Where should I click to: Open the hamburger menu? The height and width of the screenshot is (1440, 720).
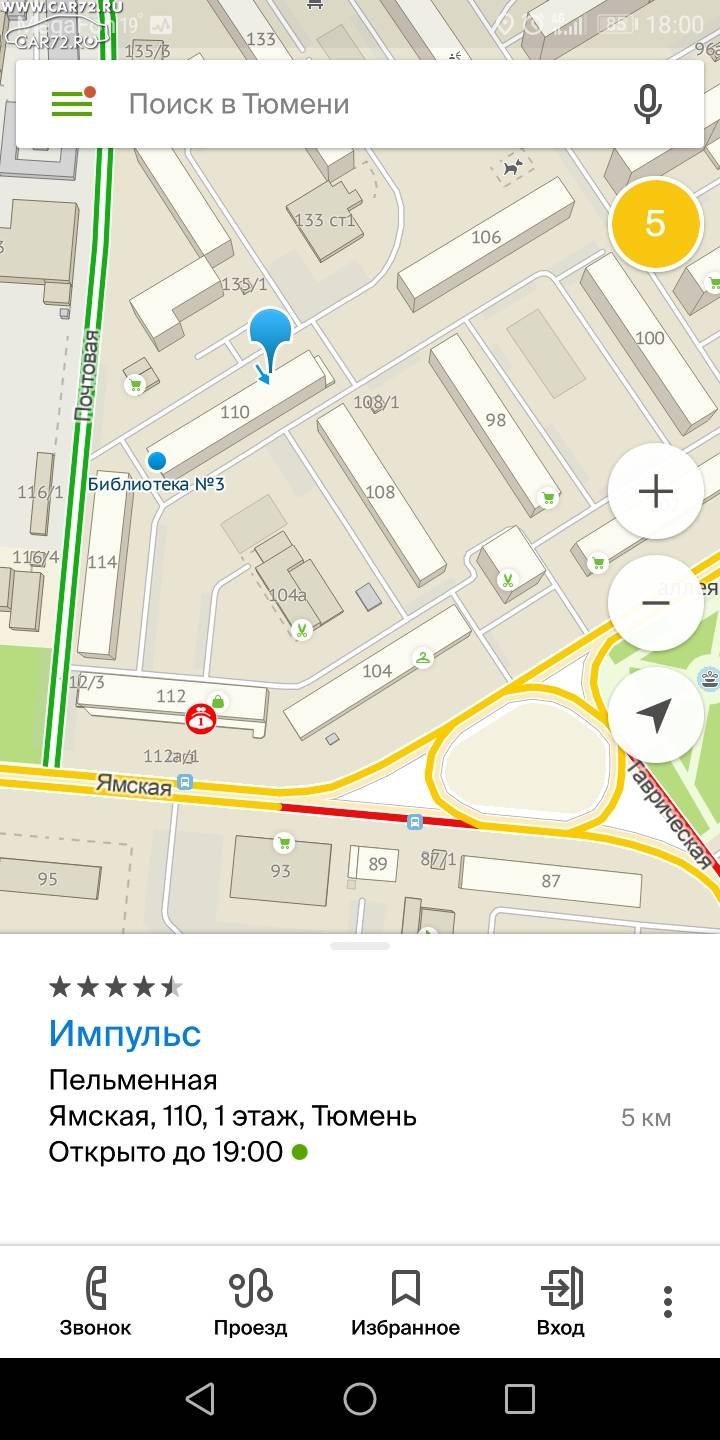[73, 103]
